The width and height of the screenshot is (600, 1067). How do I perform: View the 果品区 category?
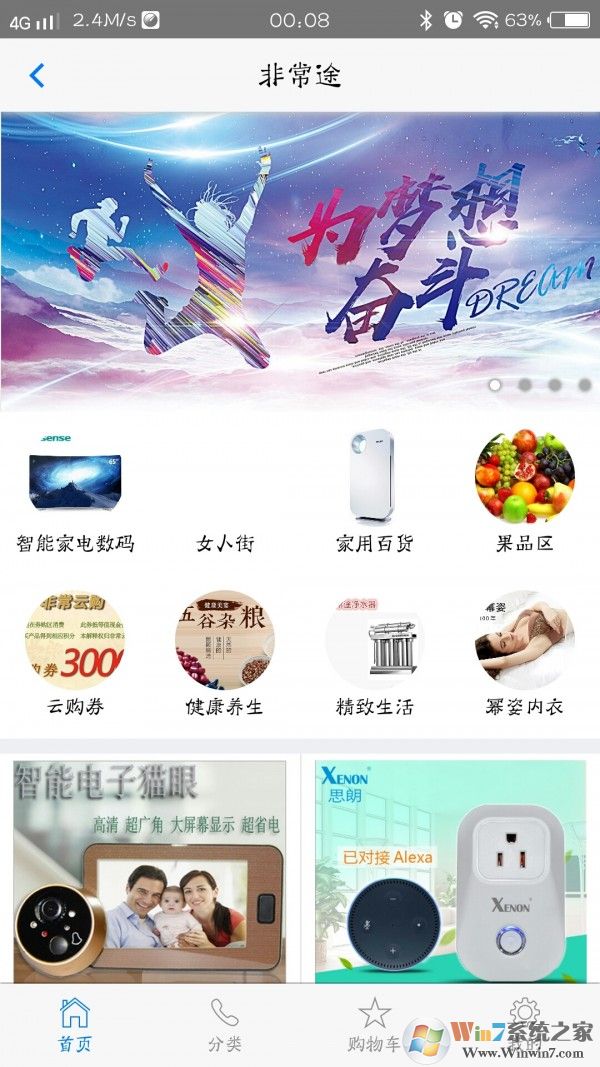(x=524, y=490)
